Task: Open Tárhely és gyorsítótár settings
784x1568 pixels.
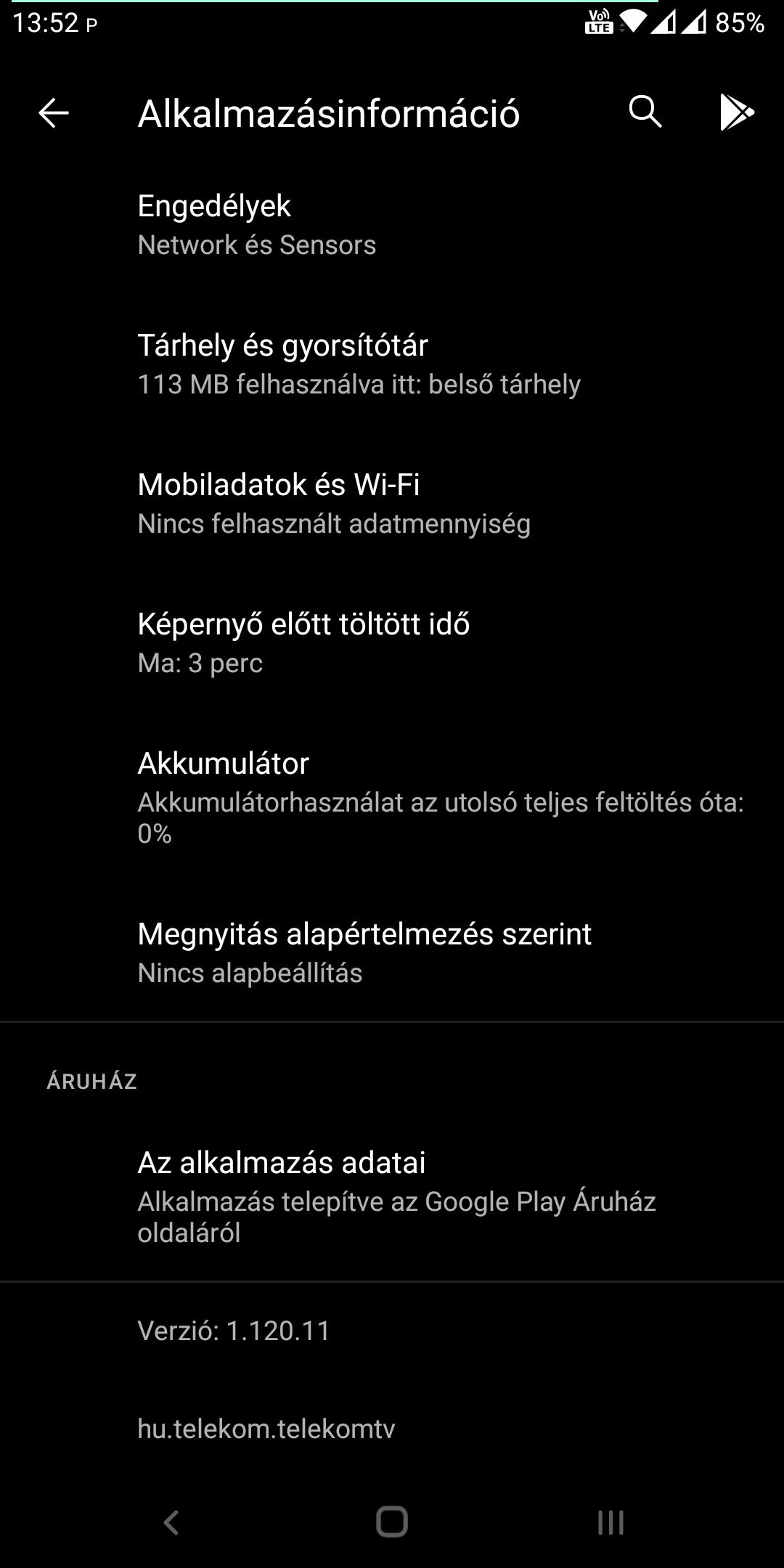Action: (x=392, y=364)
